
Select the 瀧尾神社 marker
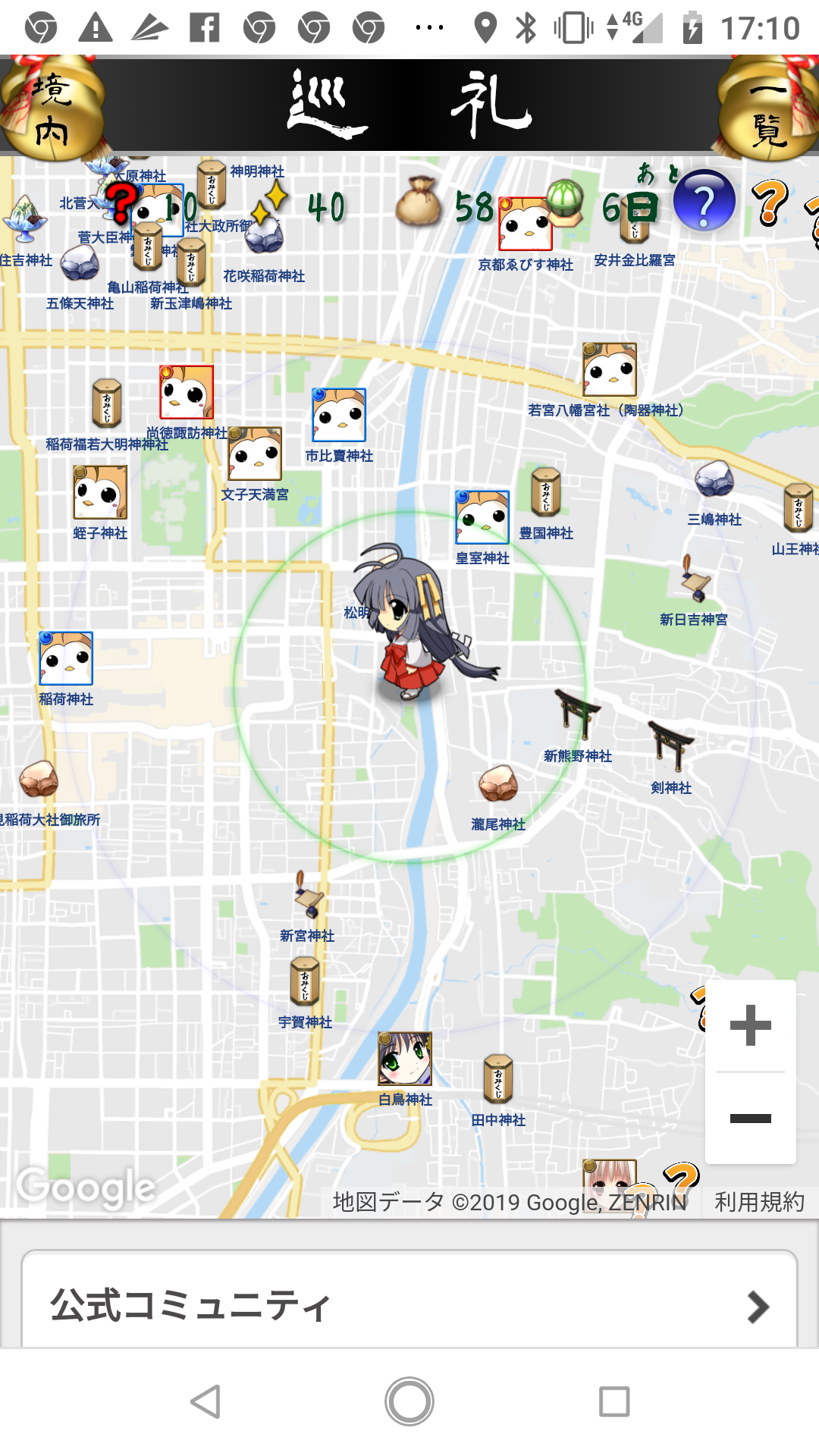click(498, 784)
